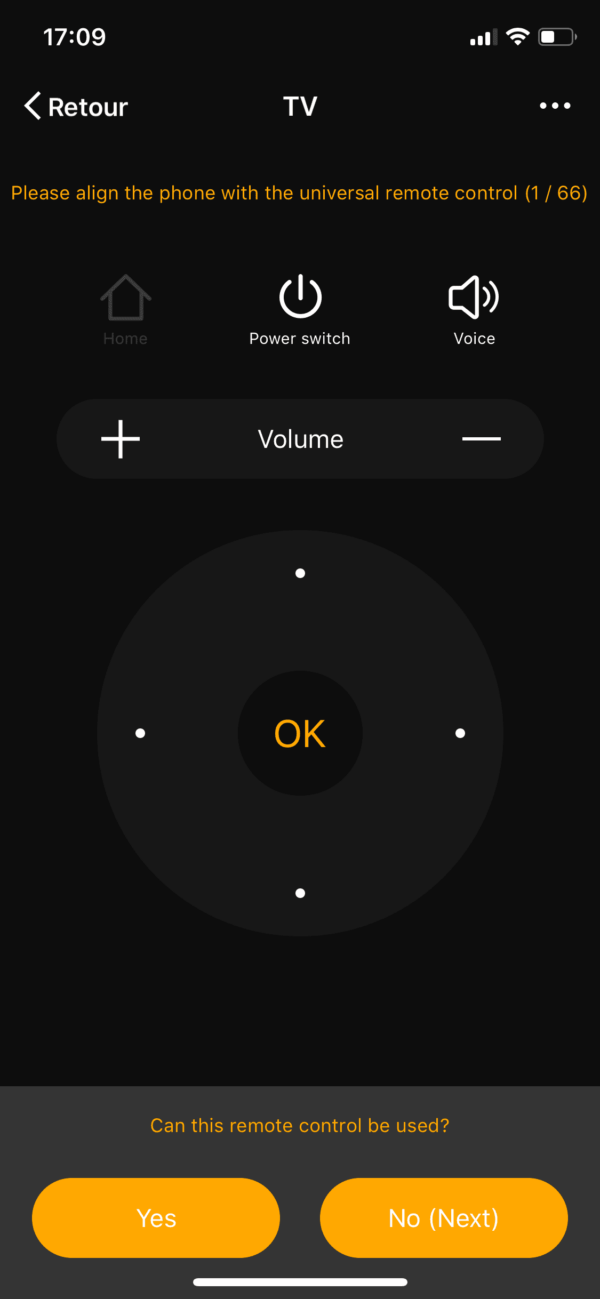Tap the OK center button

[x=300, y=734]
